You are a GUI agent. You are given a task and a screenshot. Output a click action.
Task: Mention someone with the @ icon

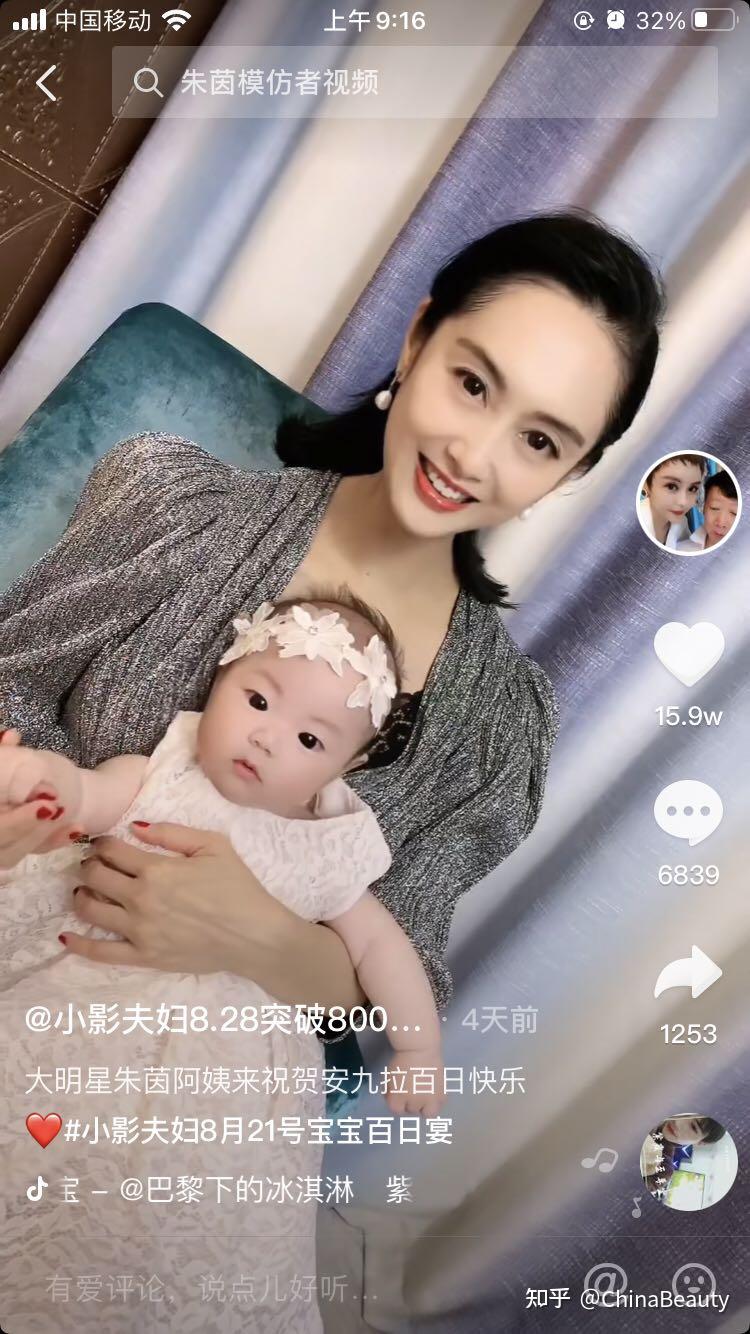click(x=604, y=1280)
